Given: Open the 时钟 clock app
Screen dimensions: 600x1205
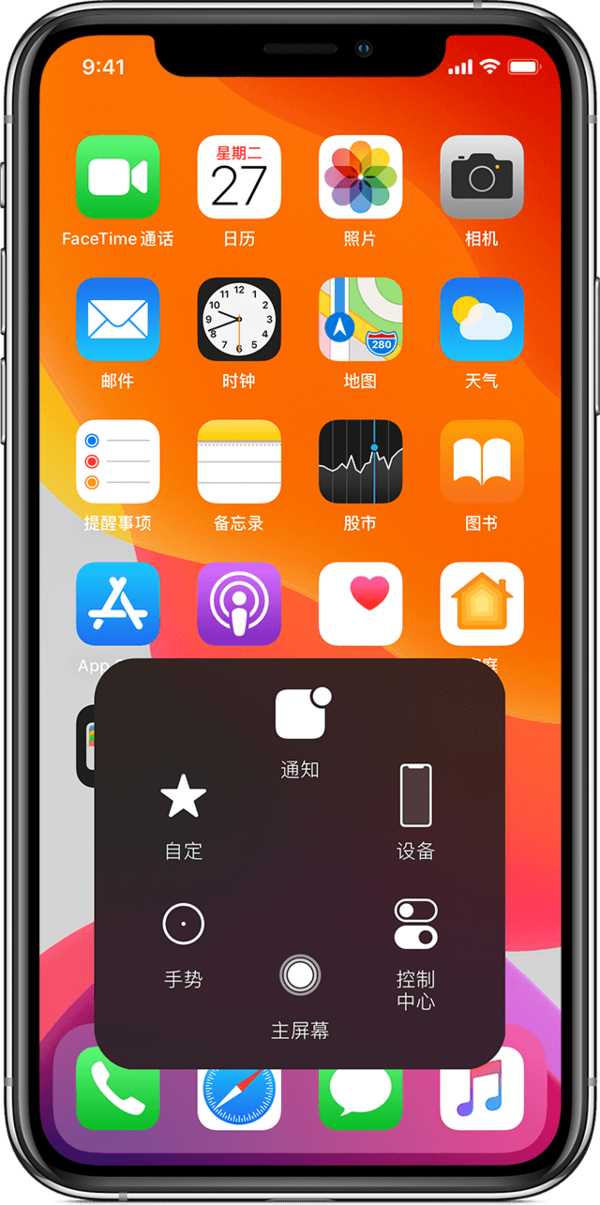Looking at the screenshot, I should 239,320.
